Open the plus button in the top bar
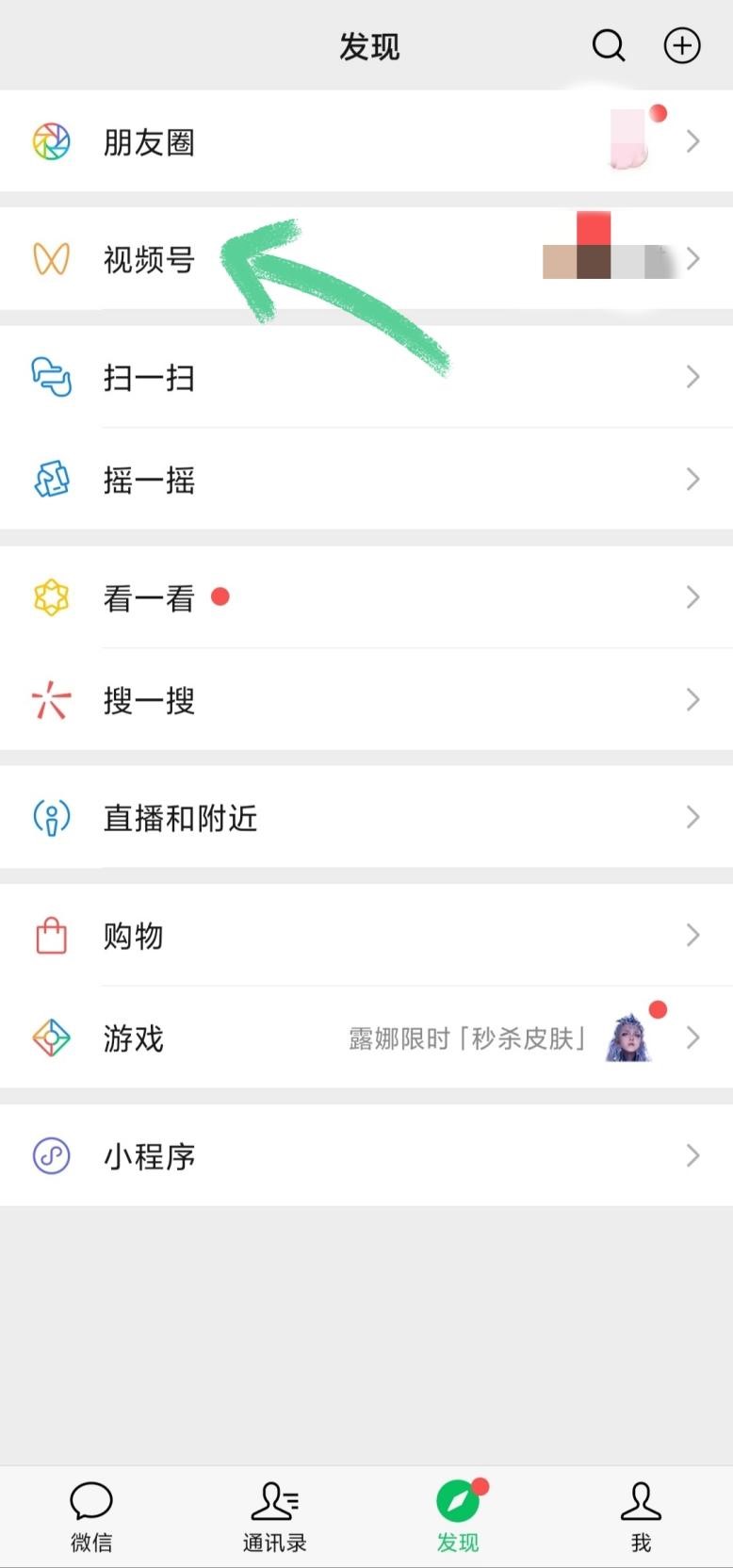 coord(682,44)
